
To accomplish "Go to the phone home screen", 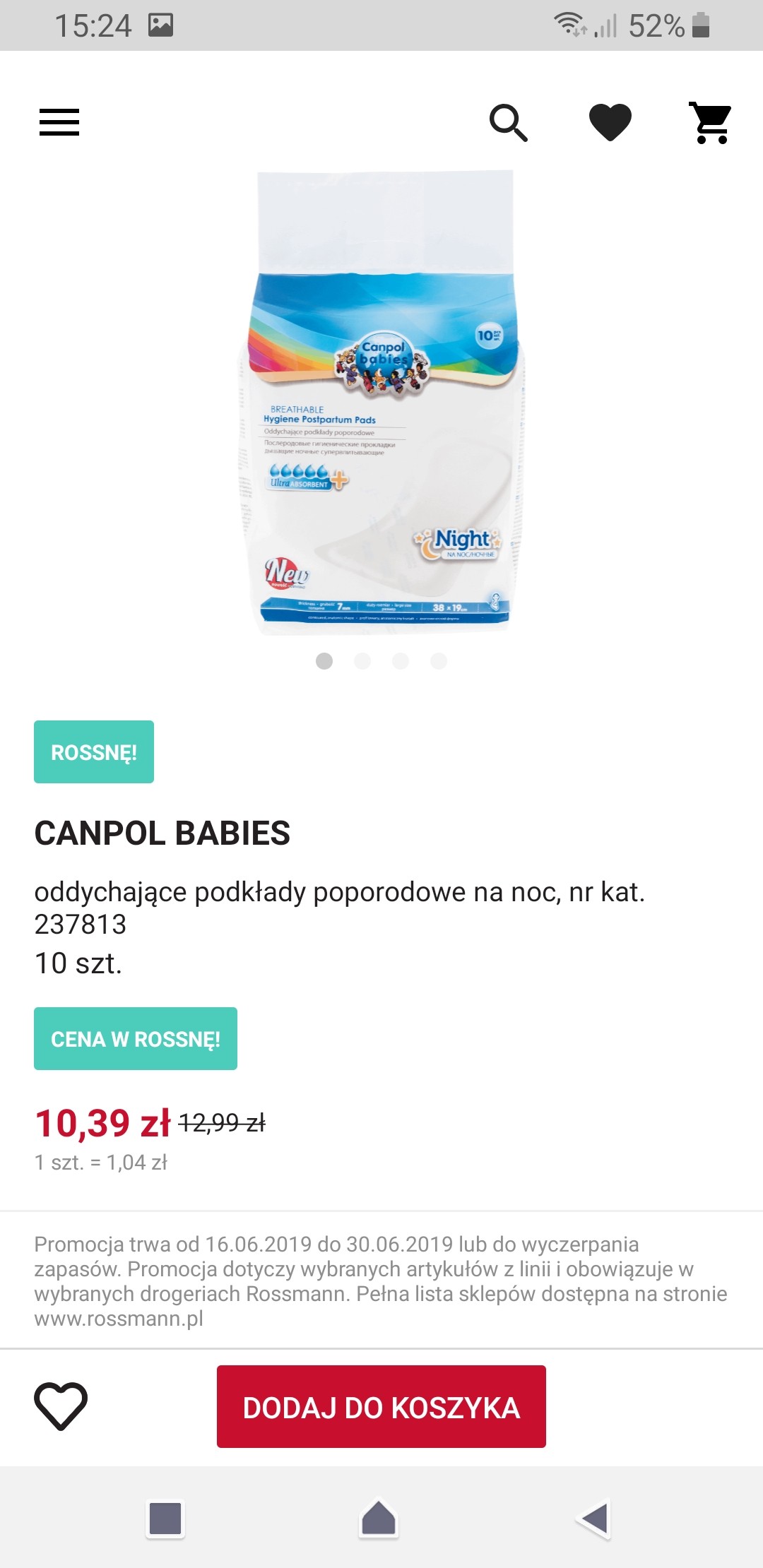I will pyautogui.click(x=379, y=1518).
